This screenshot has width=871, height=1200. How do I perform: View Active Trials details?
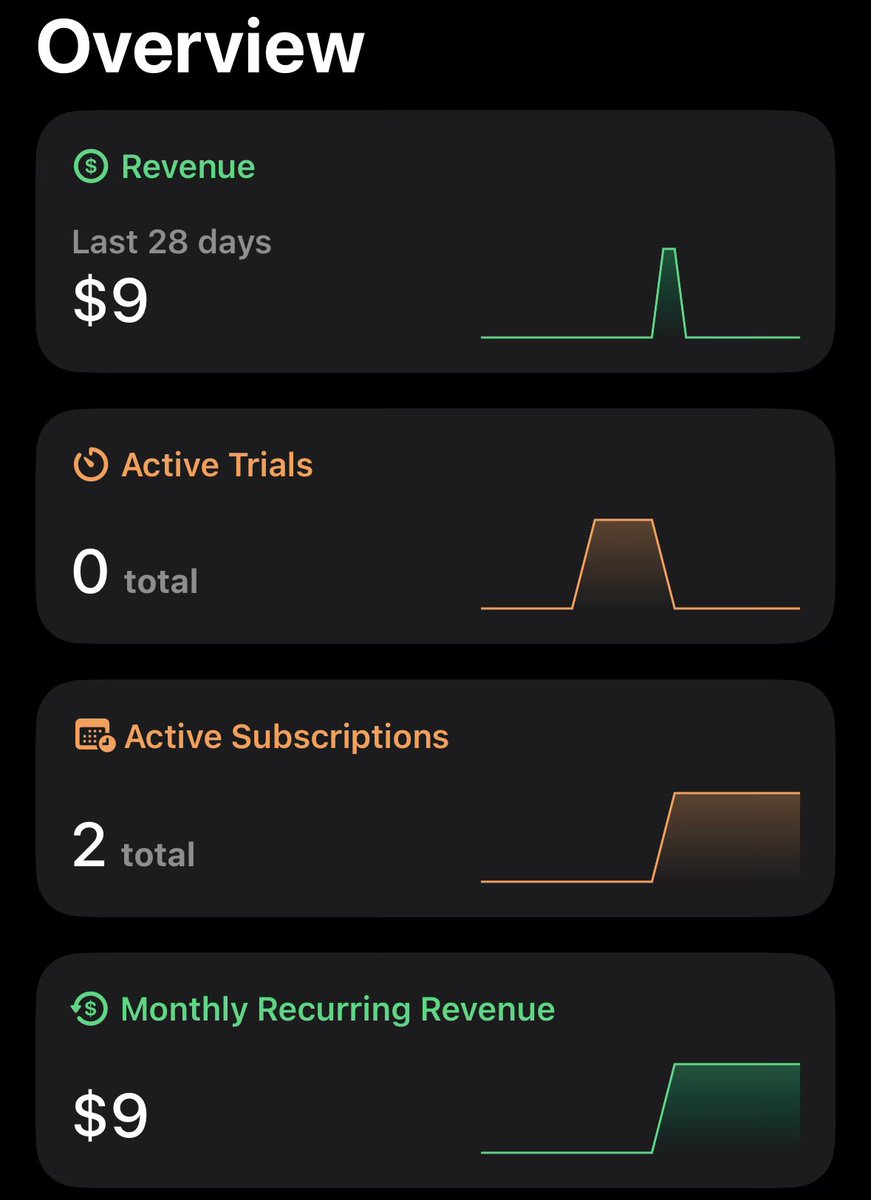pyautogui.click(x=435, y=525)
